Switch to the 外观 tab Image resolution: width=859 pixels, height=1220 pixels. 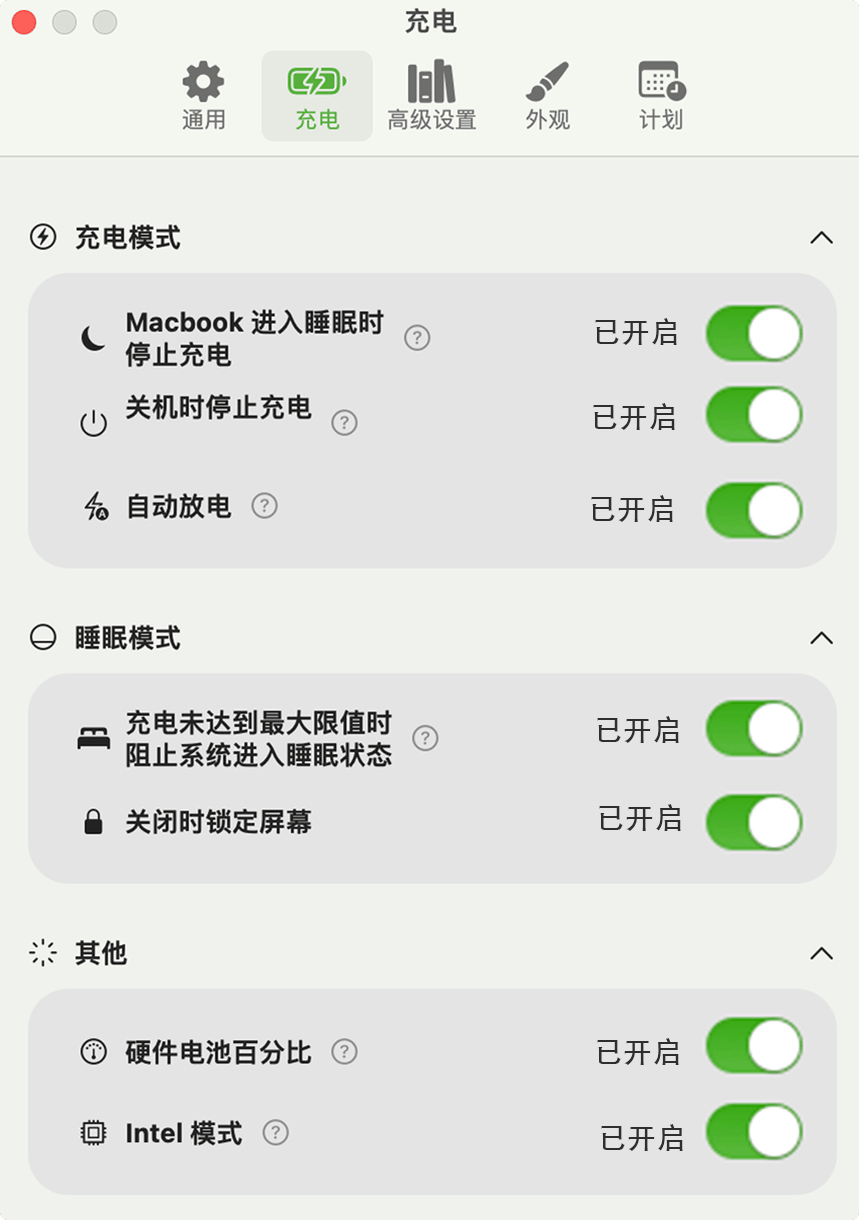547,97
